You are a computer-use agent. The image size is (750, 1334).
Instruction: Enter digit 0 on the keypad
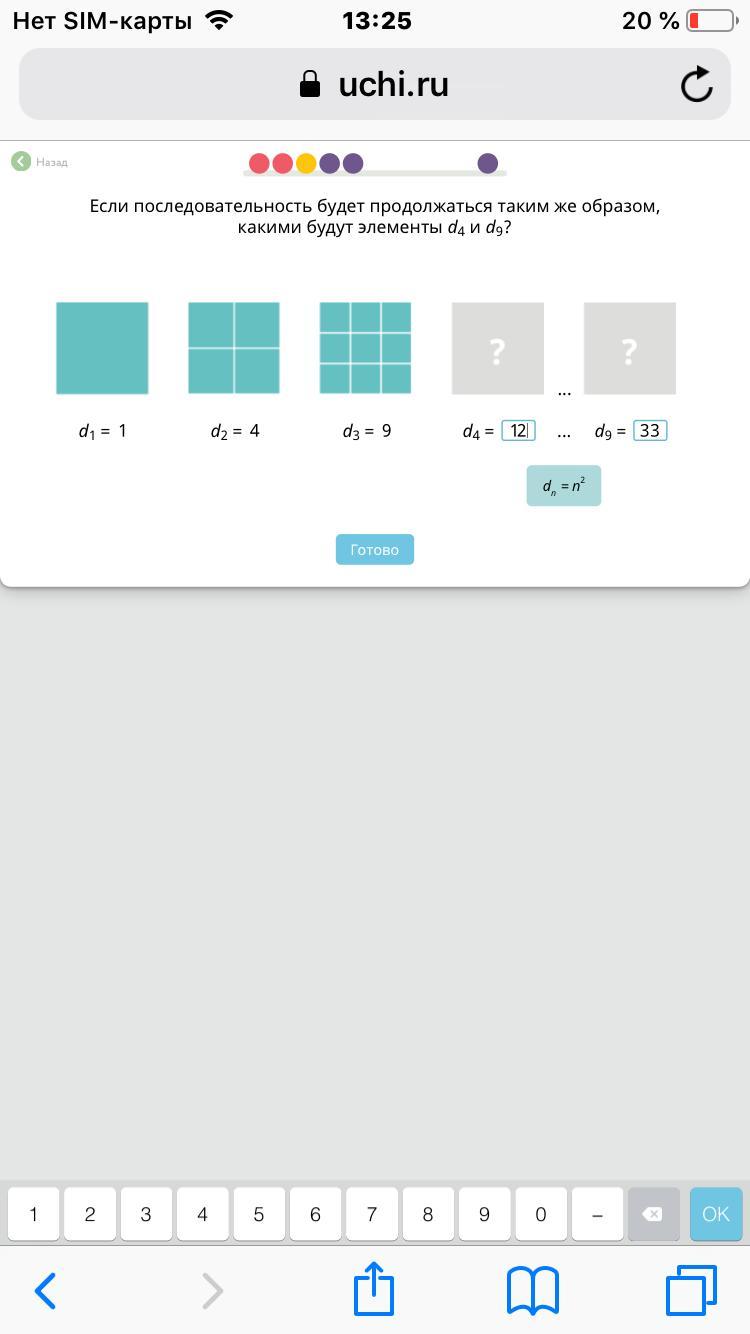[x=541, y=1214]
